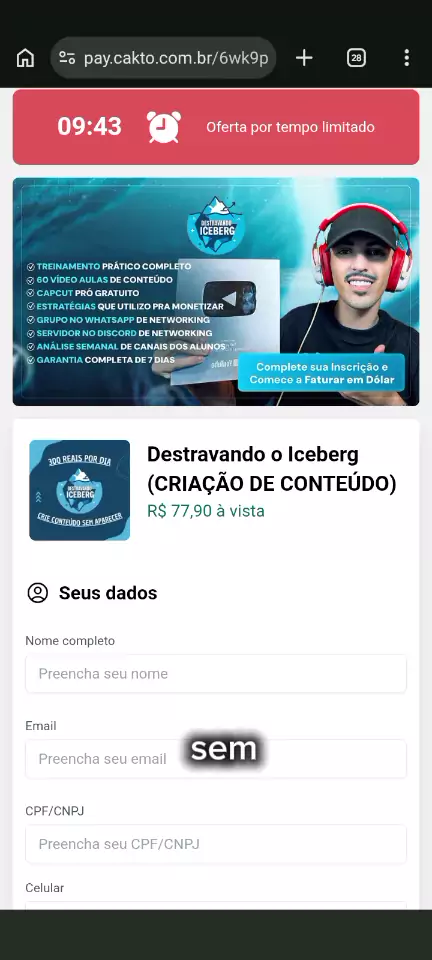The width and height of the screenshot is (432, 960).
Task: View site info icon in address bar
Action: coord(67,58)
